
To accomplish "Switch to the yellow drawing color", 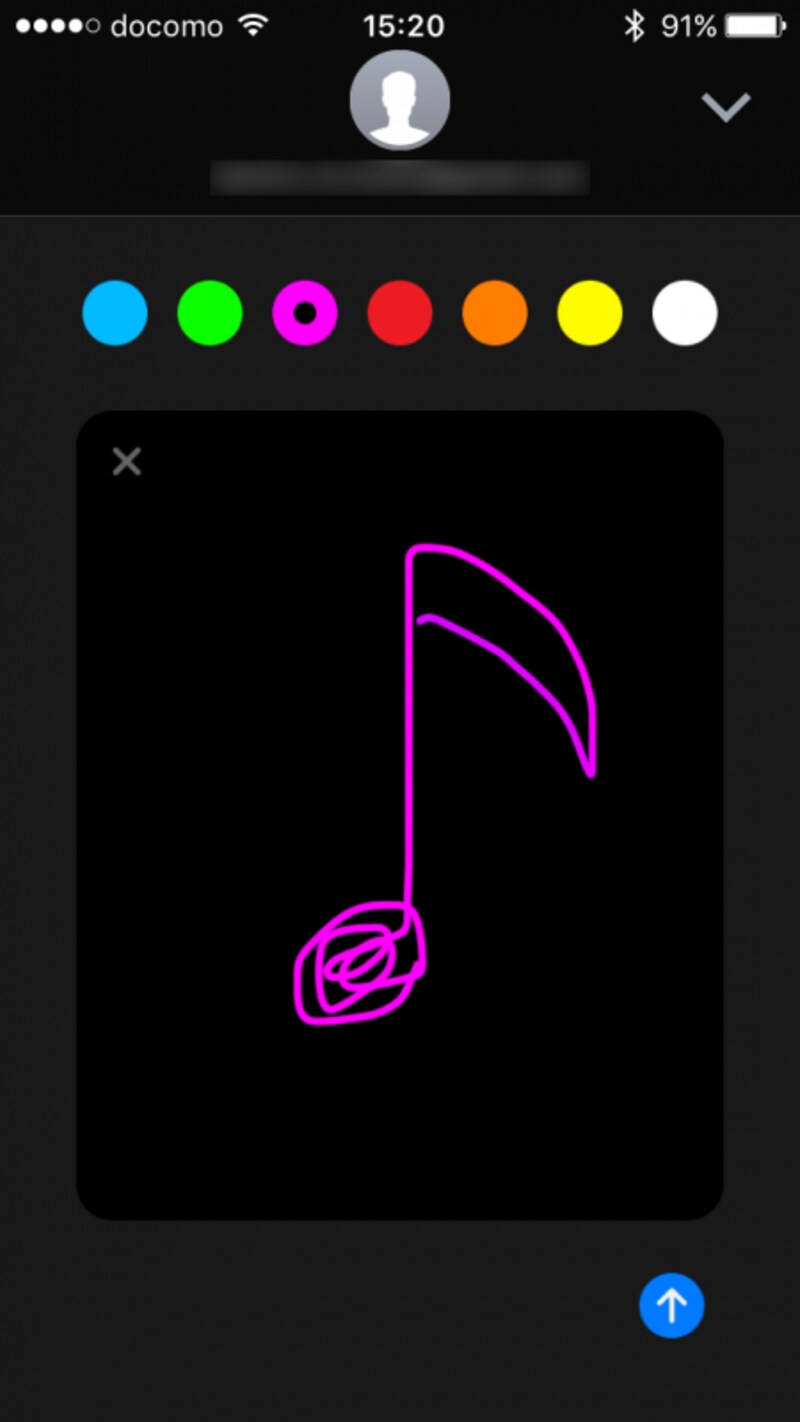I will click(x=589, y=312).
